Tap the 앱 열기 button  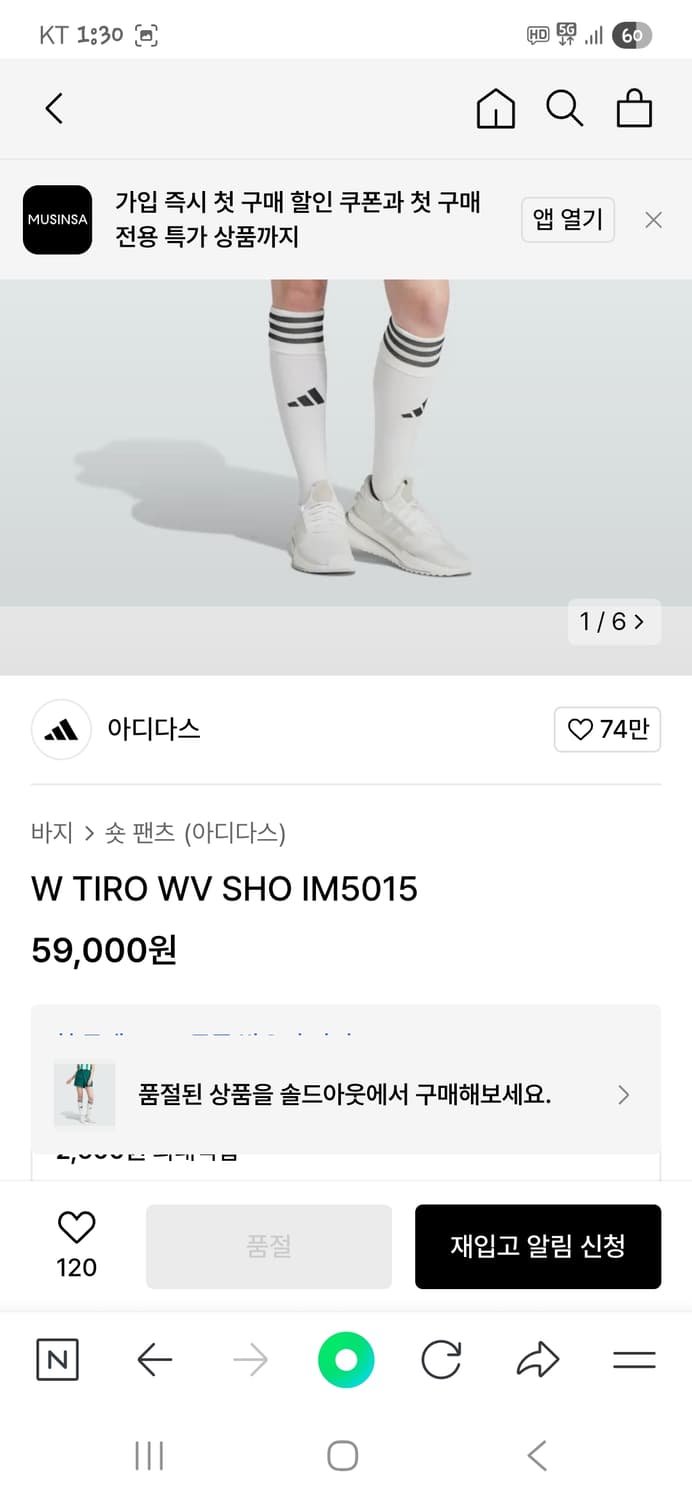tap(567, 220)
